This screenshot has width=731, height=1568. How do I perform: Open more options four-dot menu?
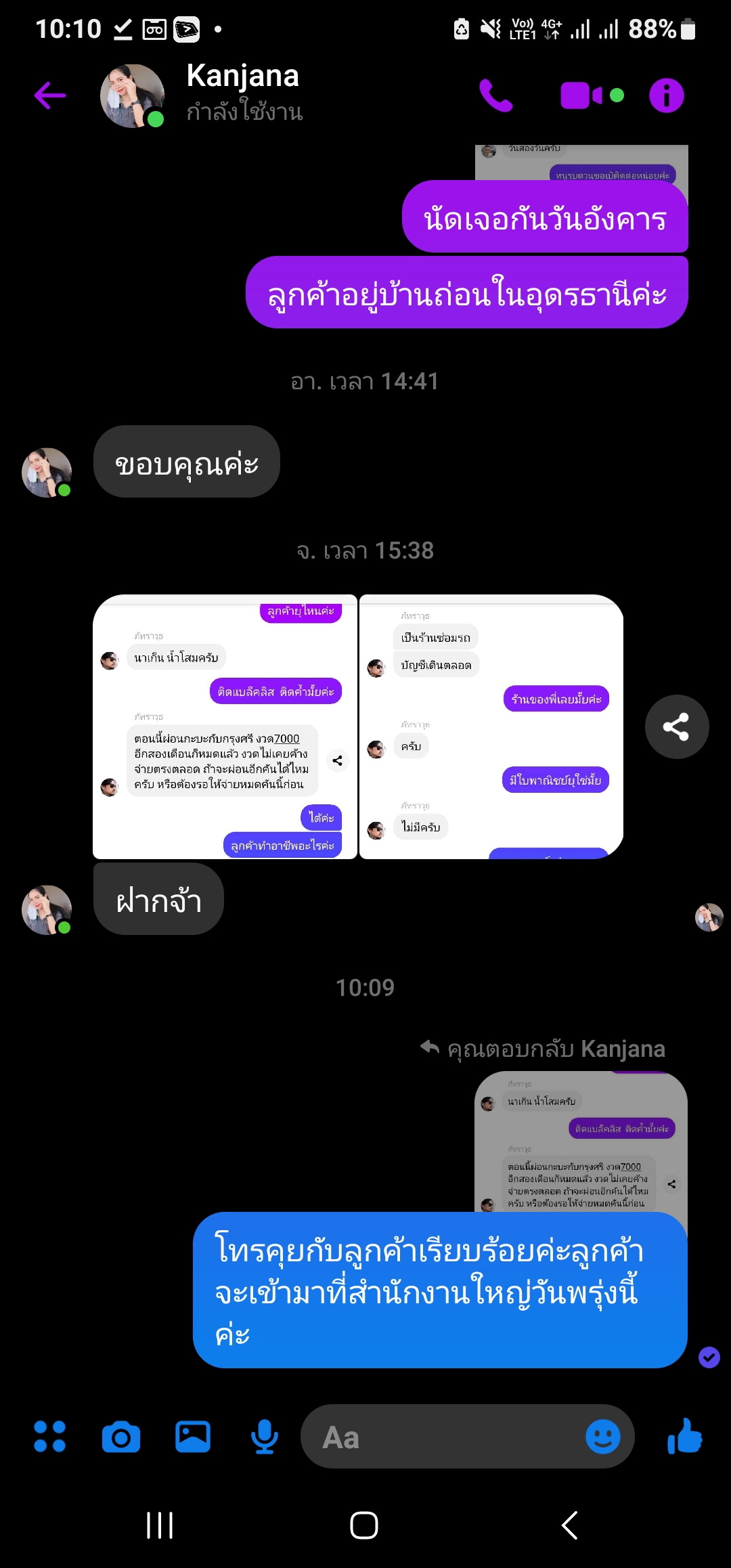tap(50, 1436)
